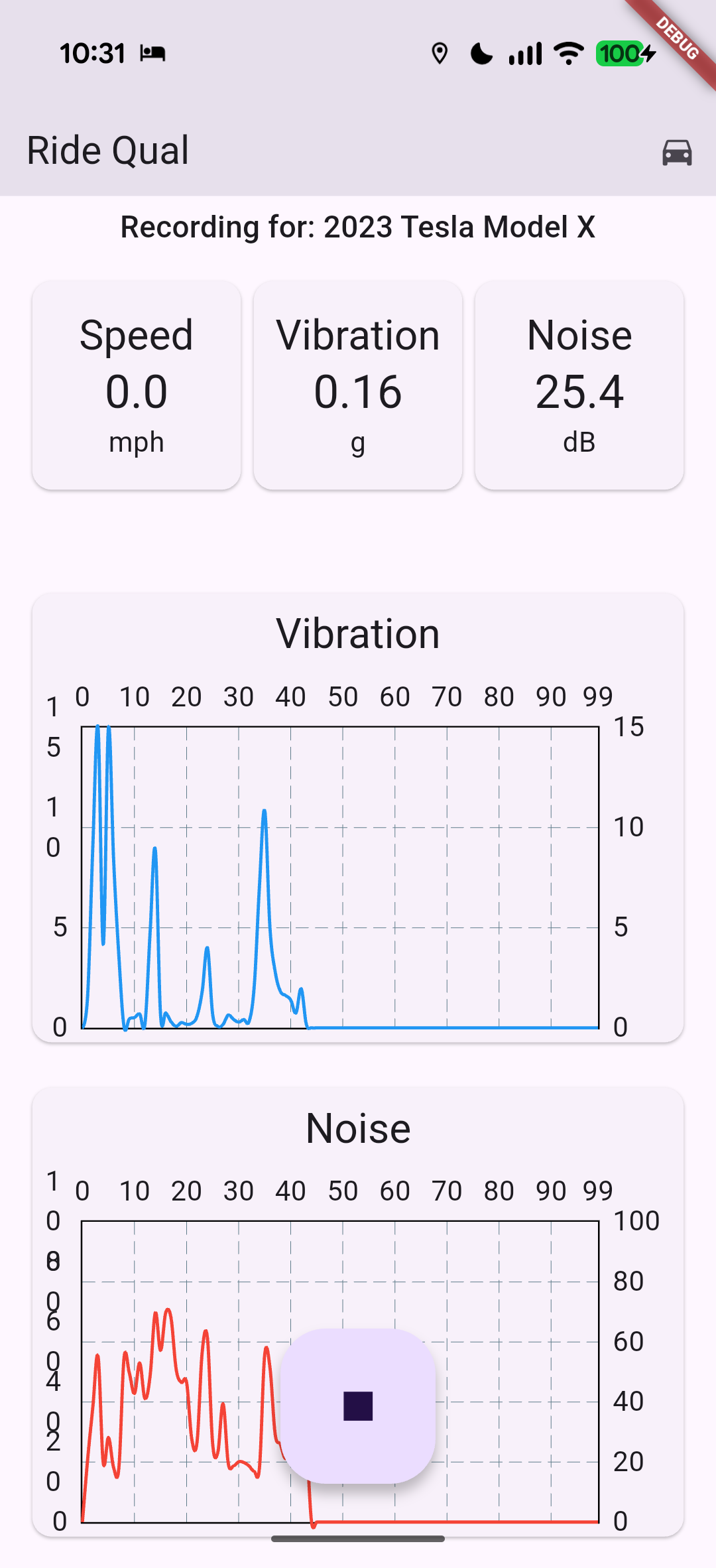Tap the clock in the status bar

[93, 53]
